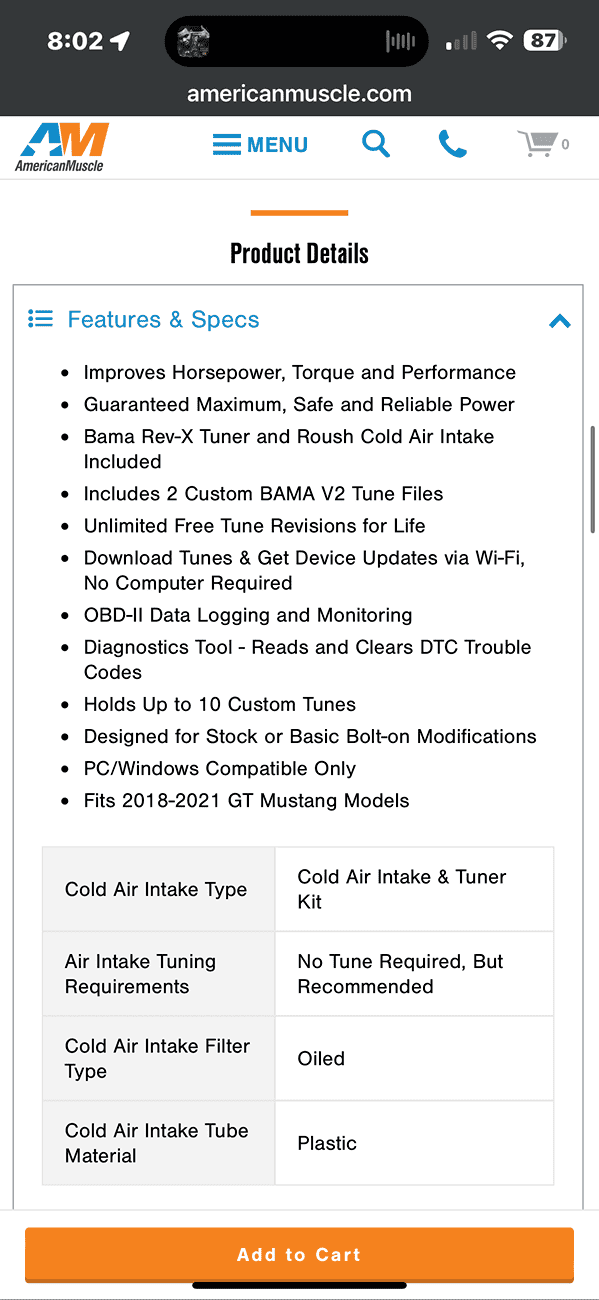Viewport: 599px width, 1300px height.
Task: Go to AmericanMuscle home via logo
Action: (62, 147)
